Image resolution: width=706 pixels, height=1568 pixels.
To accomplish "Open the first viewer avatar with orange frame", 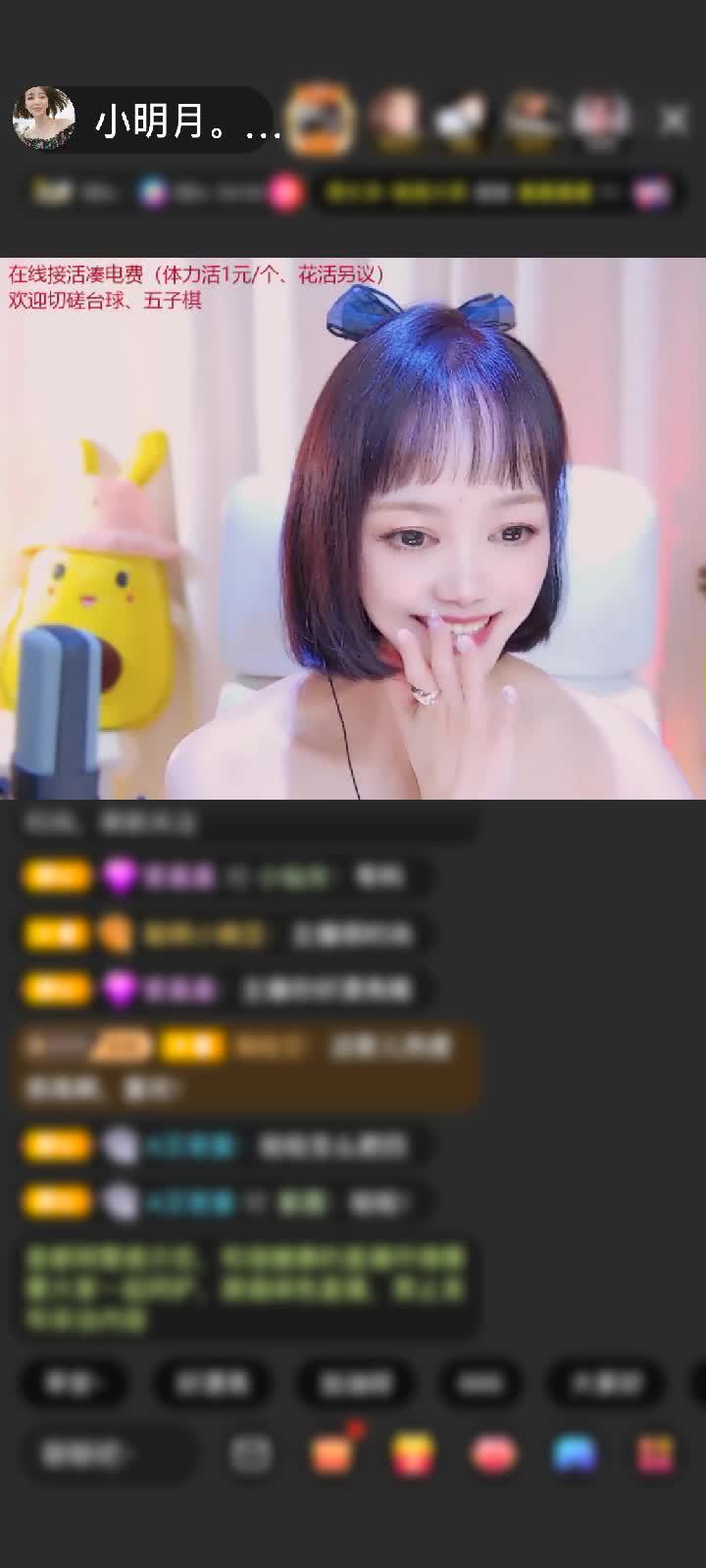I will pyautogui.click(x=321, y=120).
